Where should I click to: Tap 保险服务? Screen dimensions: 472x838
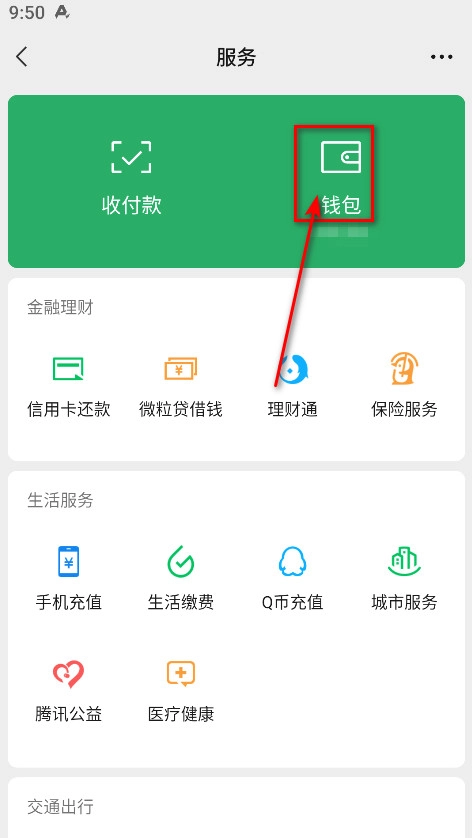(x=404, y=386)
